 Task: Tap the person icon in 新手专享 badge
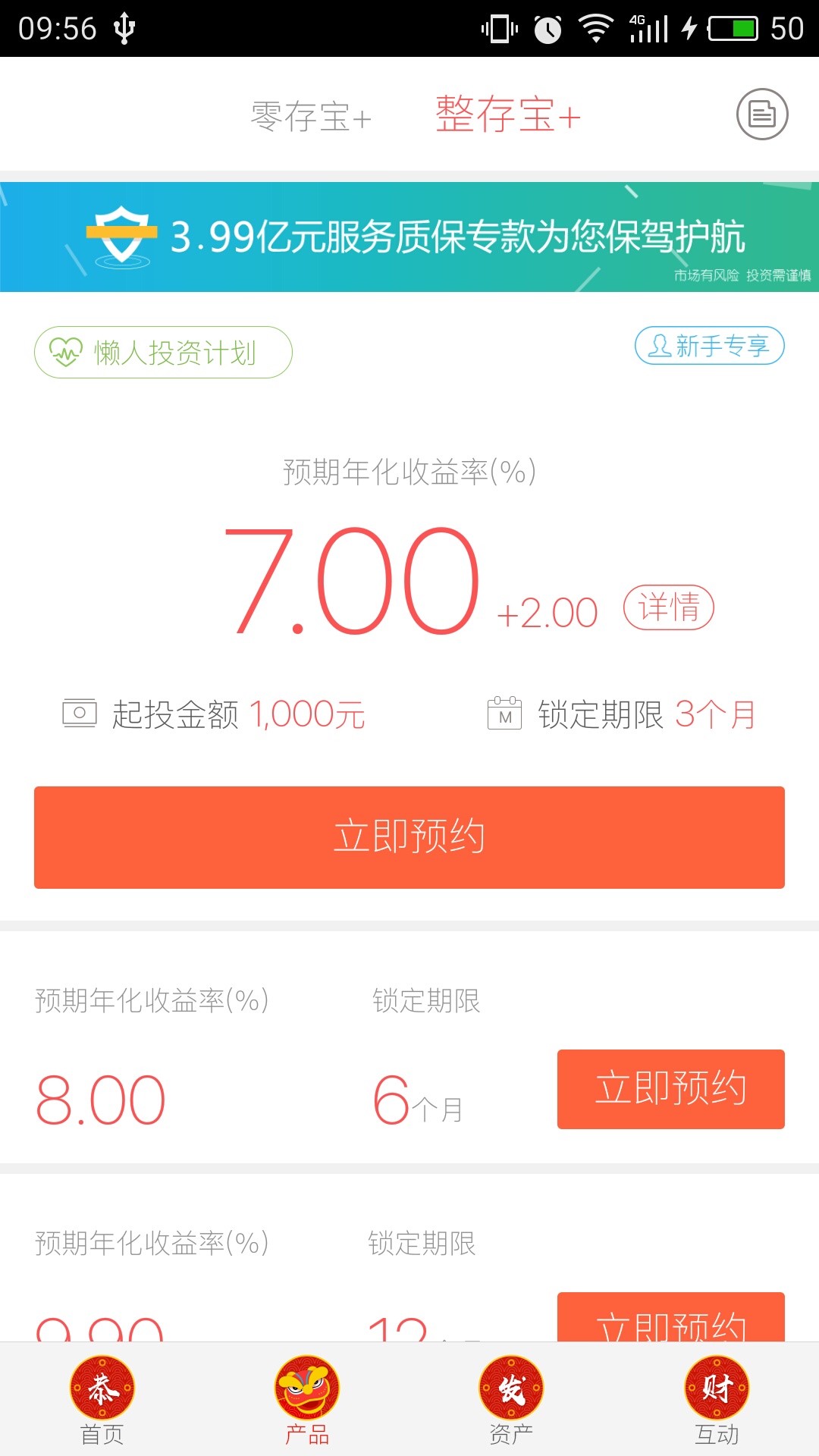pos(658,347)
